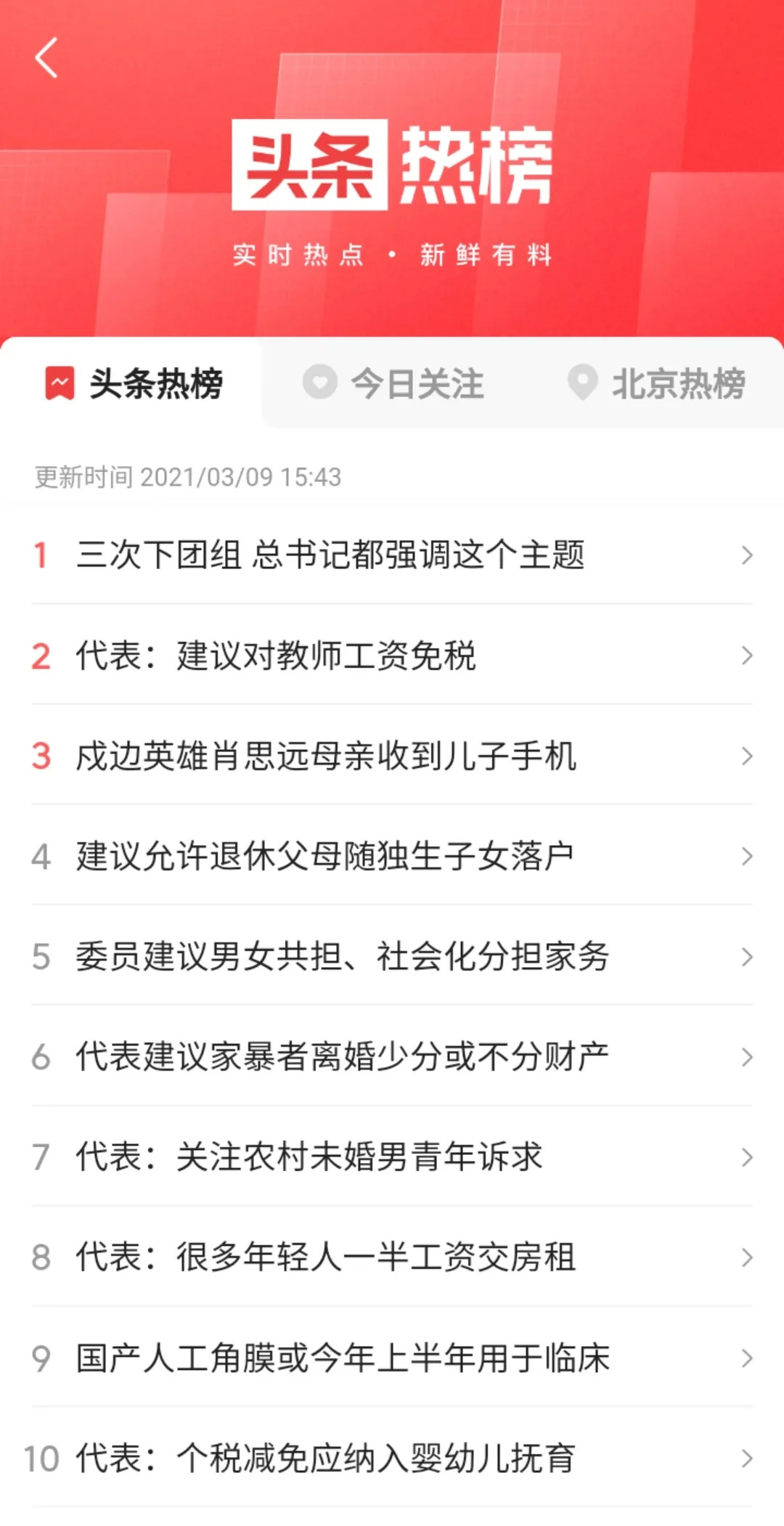This screenshot has width=784, height=1526.
Task: Open 代表建议家暴者离婚少分或不分财产
Action: 343,1057
